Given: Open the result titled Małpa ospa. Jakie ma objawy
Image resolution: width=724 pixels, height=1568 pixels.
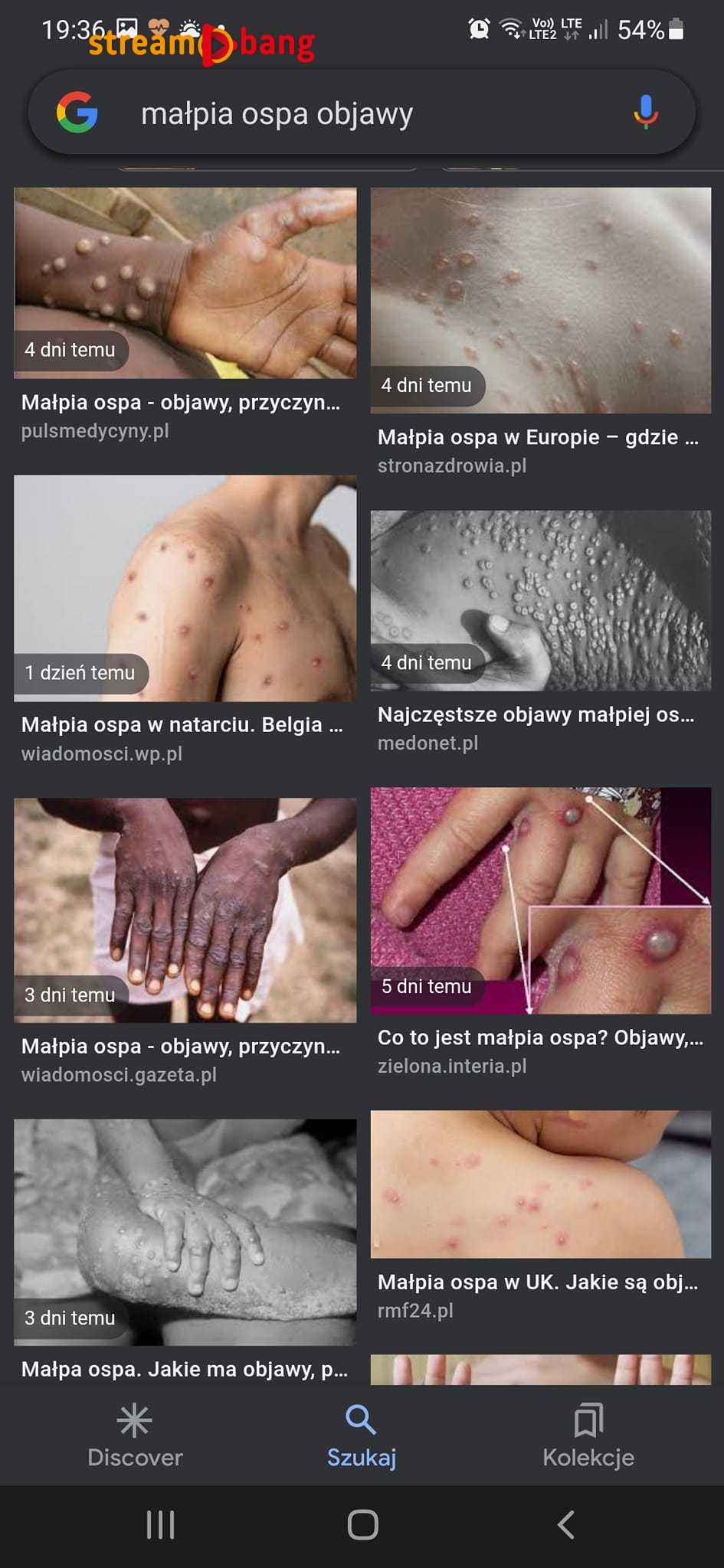Looking at the screenshot, I should 185,1233.
